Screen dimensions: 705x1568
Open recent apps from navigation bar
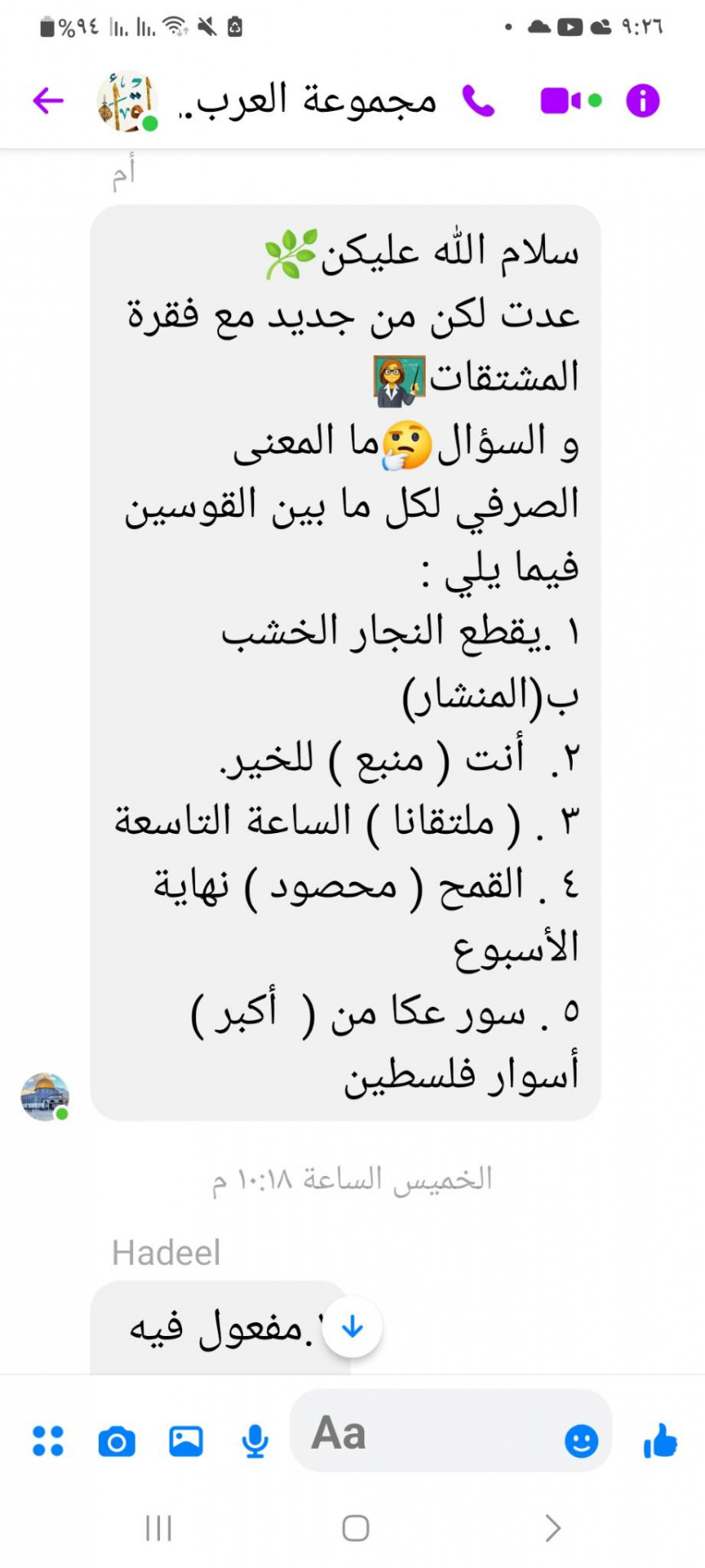(x=158, y=1527)
